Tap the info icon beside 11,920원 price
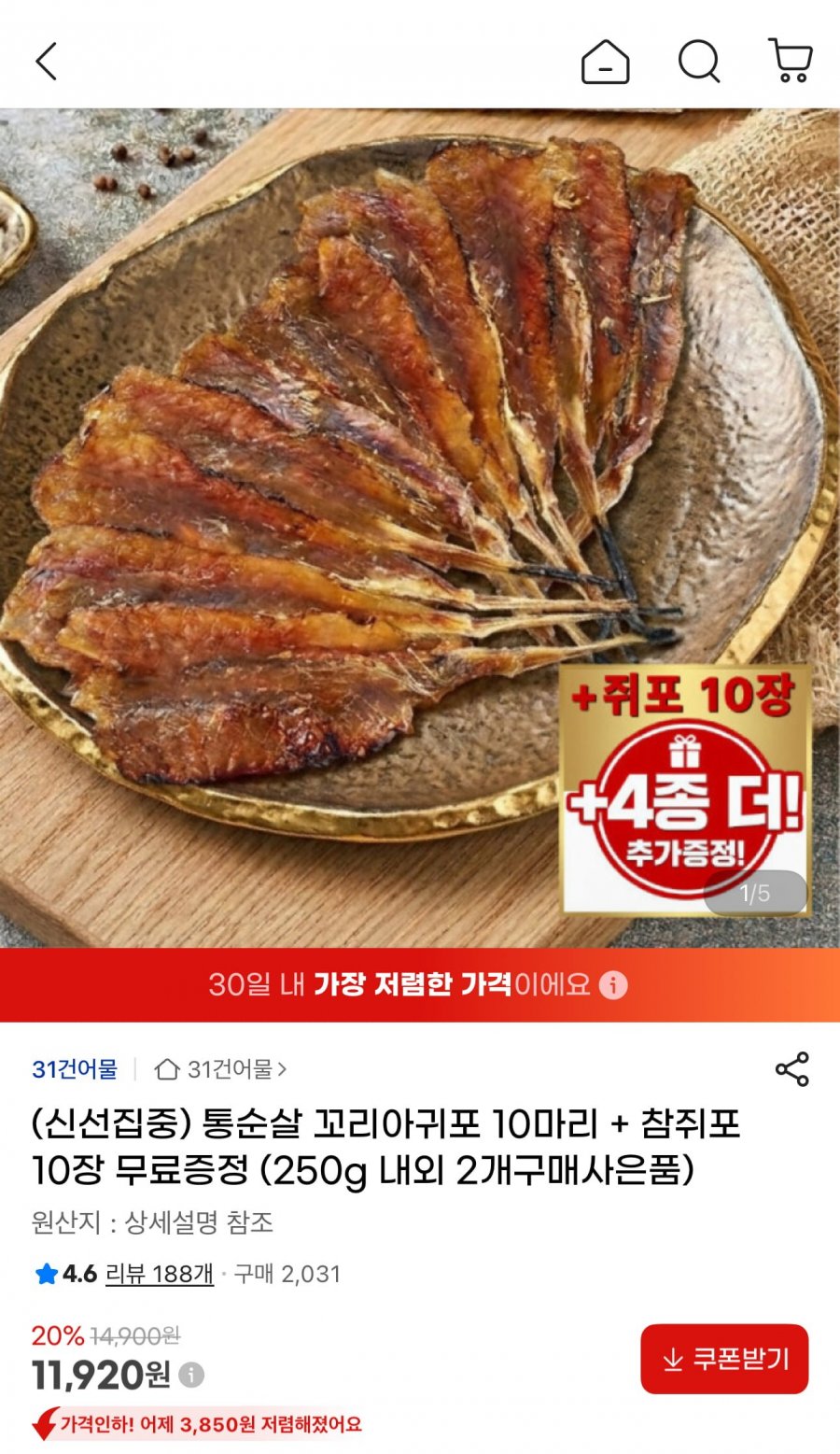This screenshot has height=1454, width=840. 192,1373
